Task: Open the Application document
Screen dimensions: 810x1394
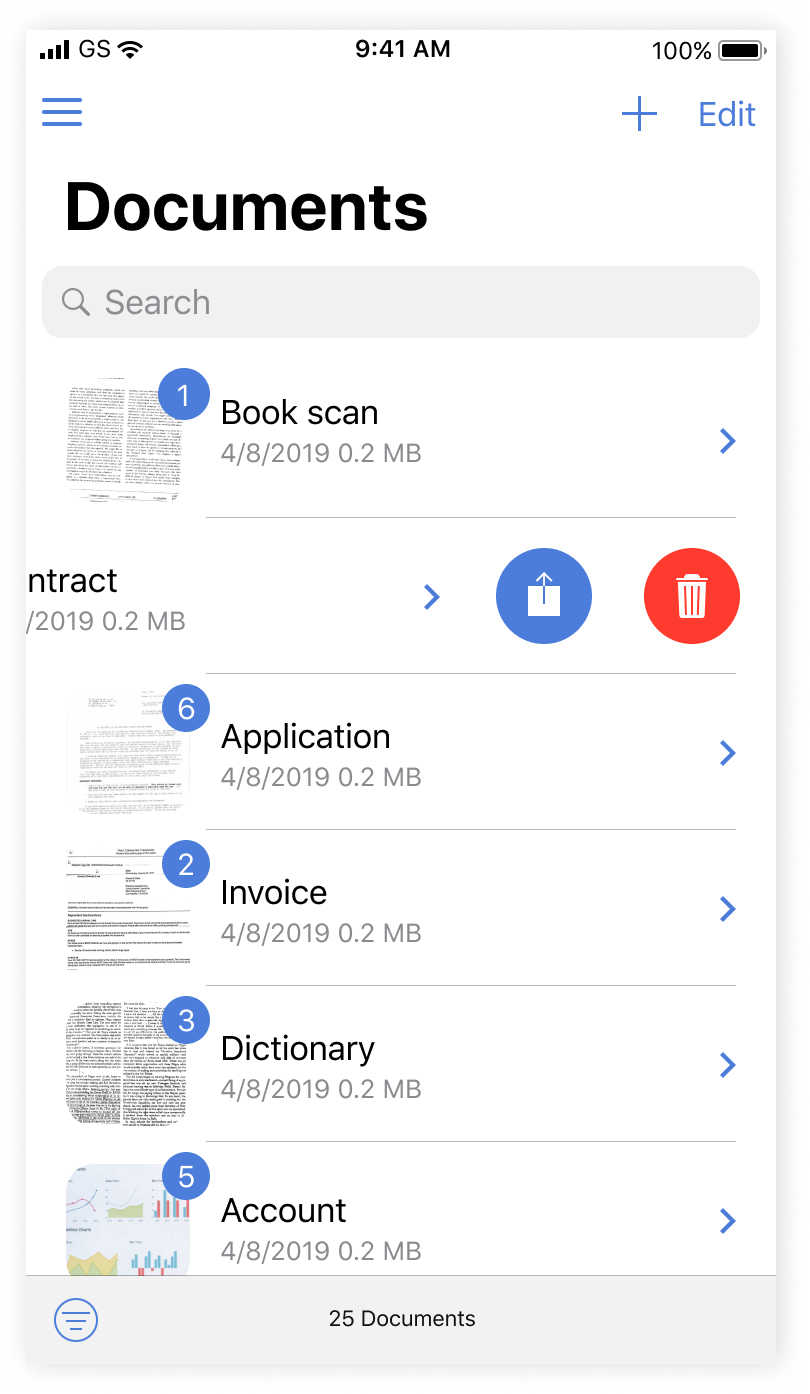Action: point(400,754)
